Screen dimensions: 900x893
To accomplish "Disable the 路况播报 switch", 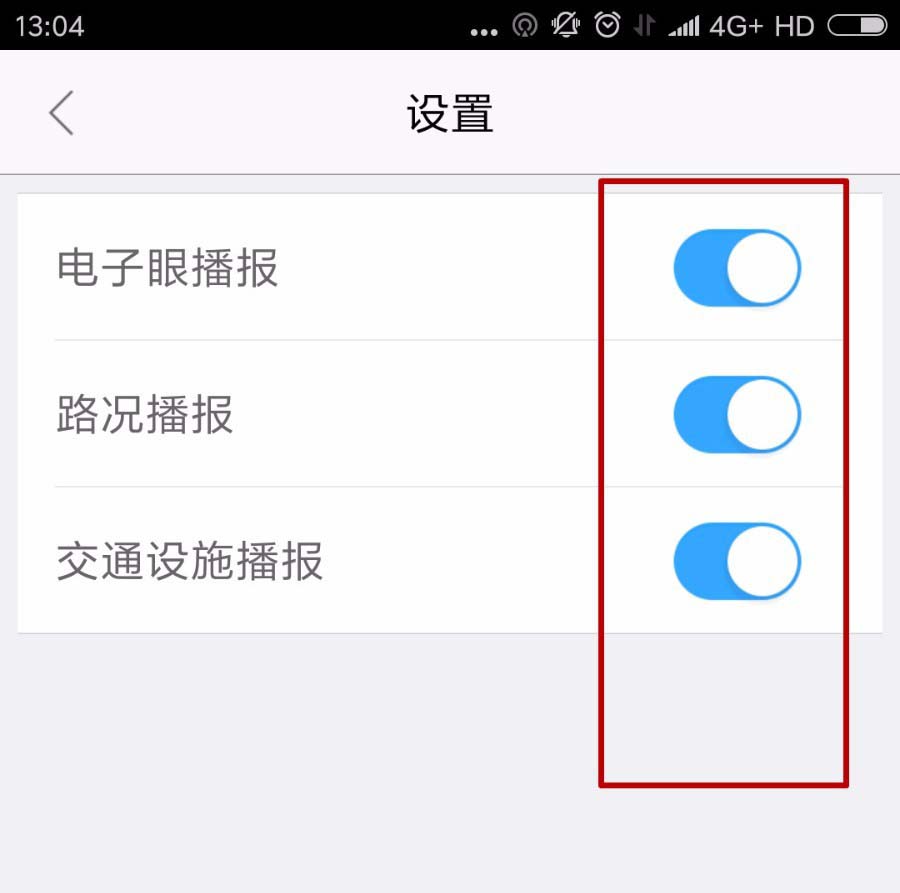I will 737,414.
